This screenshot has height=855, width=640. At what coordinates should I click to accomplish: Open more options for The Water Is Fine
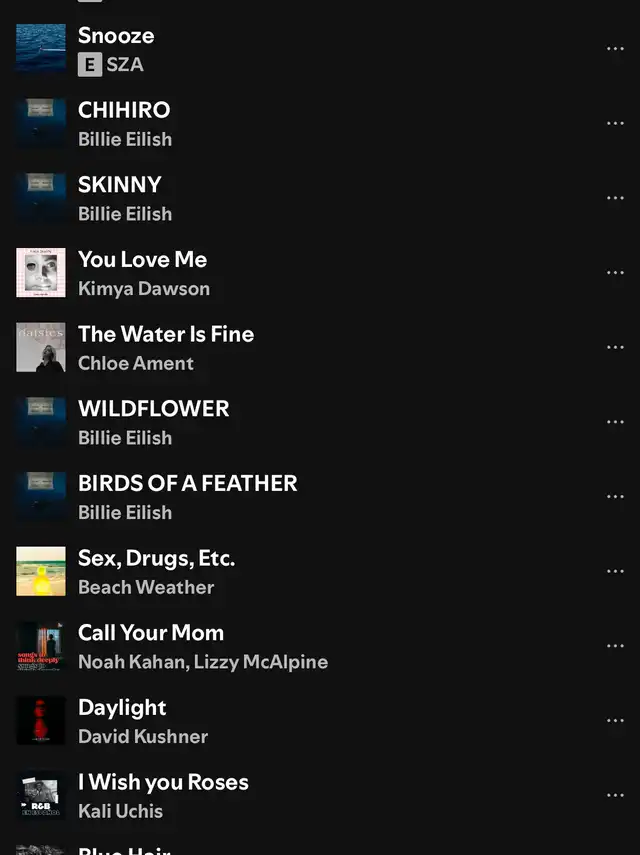(x=615, y=348)
